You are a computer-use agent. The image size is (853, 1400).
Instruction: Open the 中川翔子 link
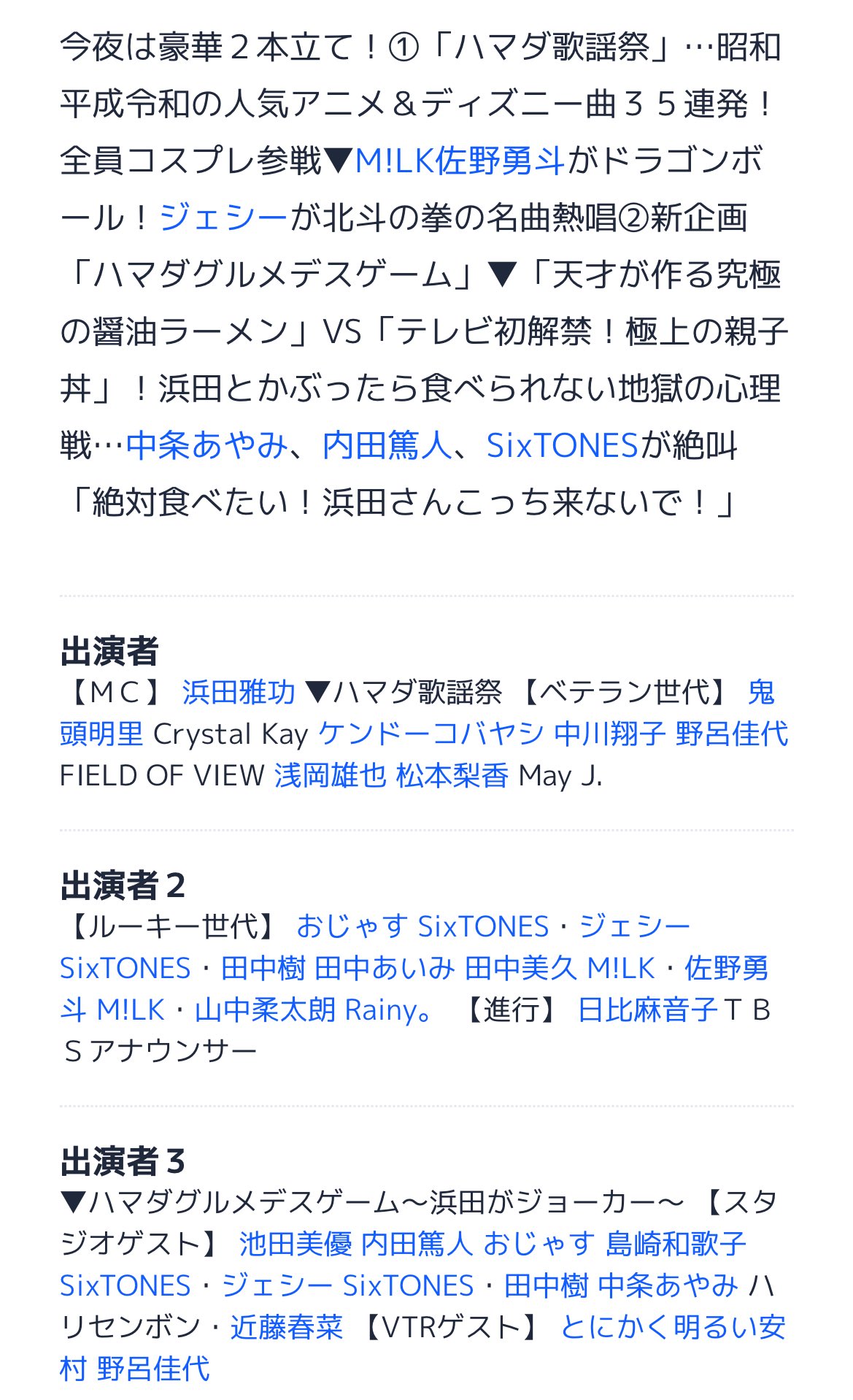(610, 734)
